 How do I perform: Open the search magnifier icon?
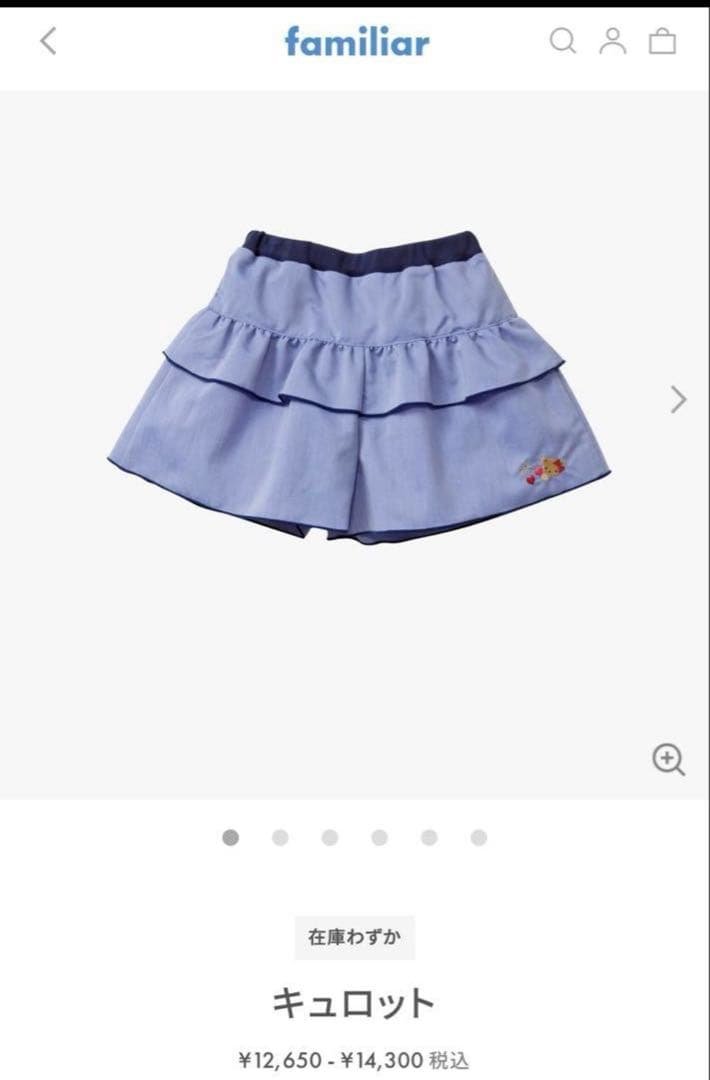[563, 41]
